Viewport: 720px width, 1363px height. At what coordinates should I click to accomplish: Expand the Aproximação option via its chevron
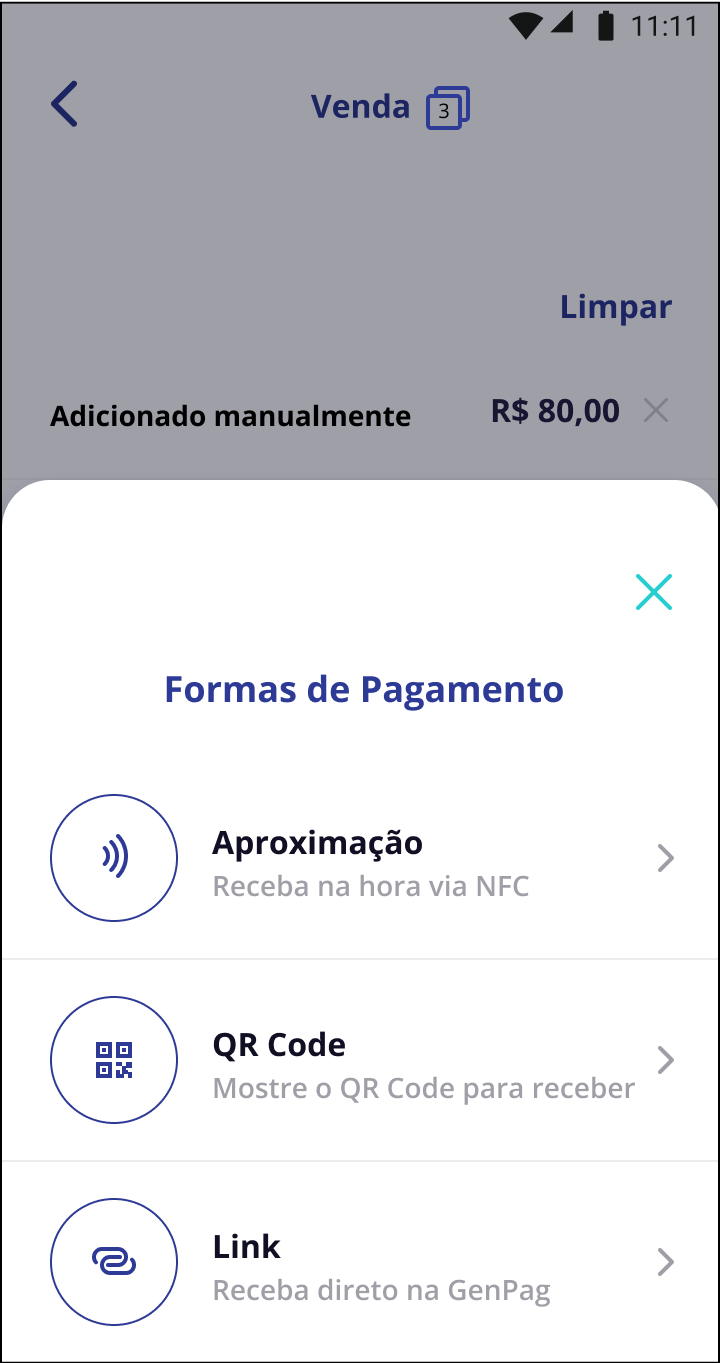[x=666, y=858]
